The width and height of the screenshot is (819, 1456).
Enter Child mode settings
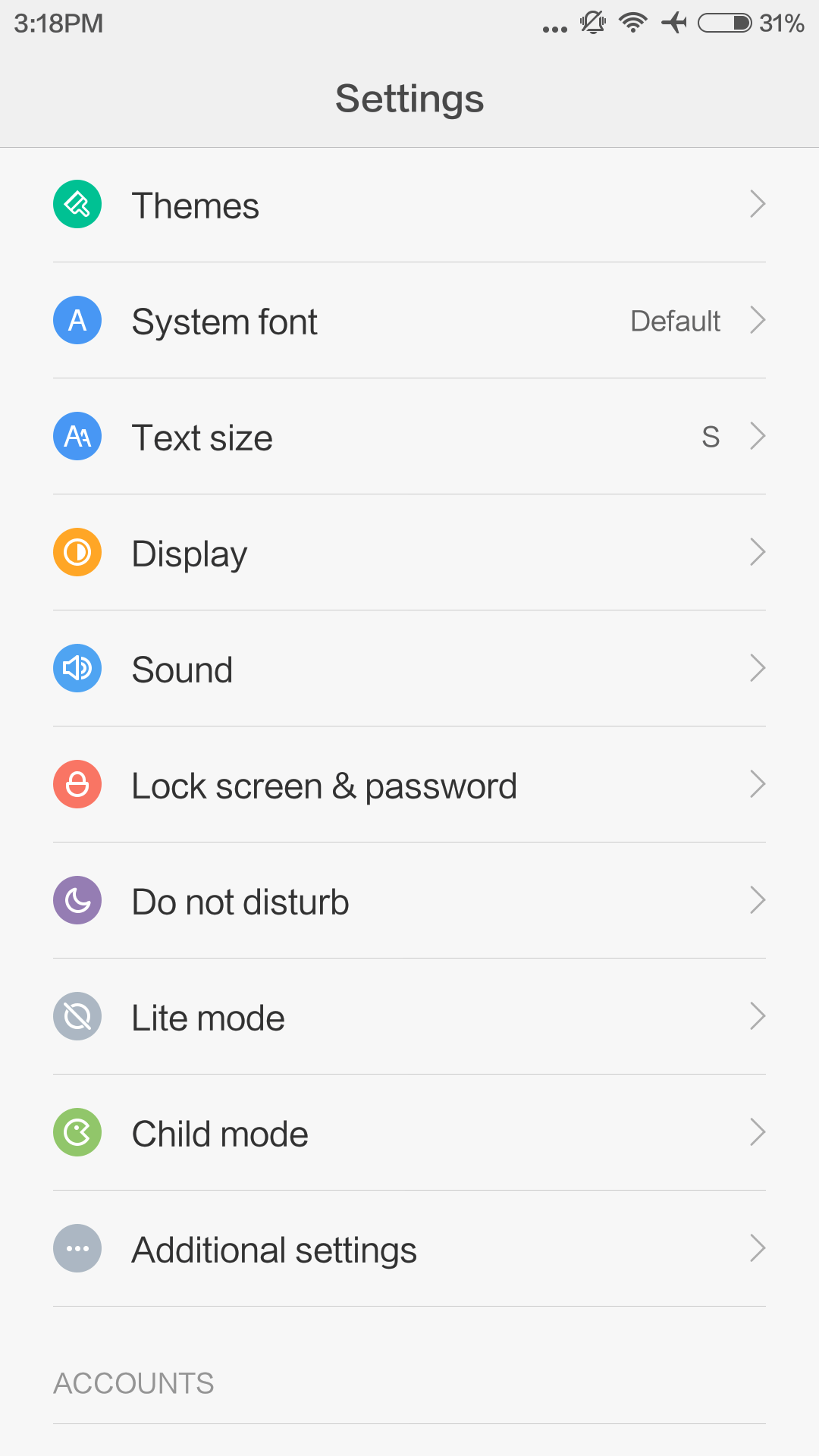pyautogui.click(x=409, y=1133)
